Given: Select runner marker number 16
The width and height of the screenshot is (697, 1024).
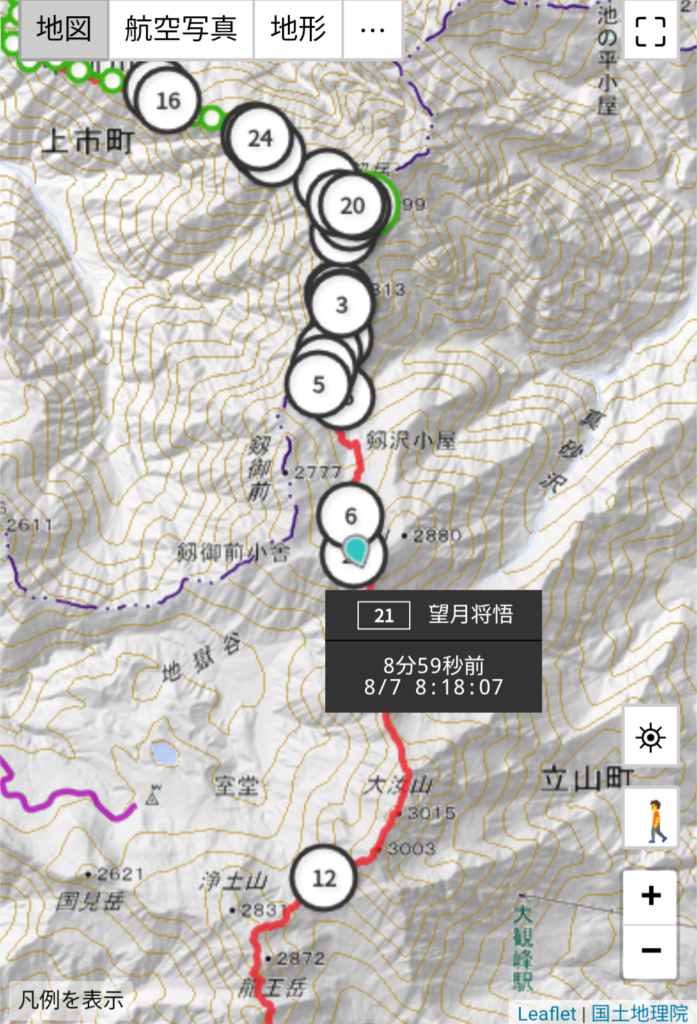Looking at the screenshot, I should (x=168, y=100).
